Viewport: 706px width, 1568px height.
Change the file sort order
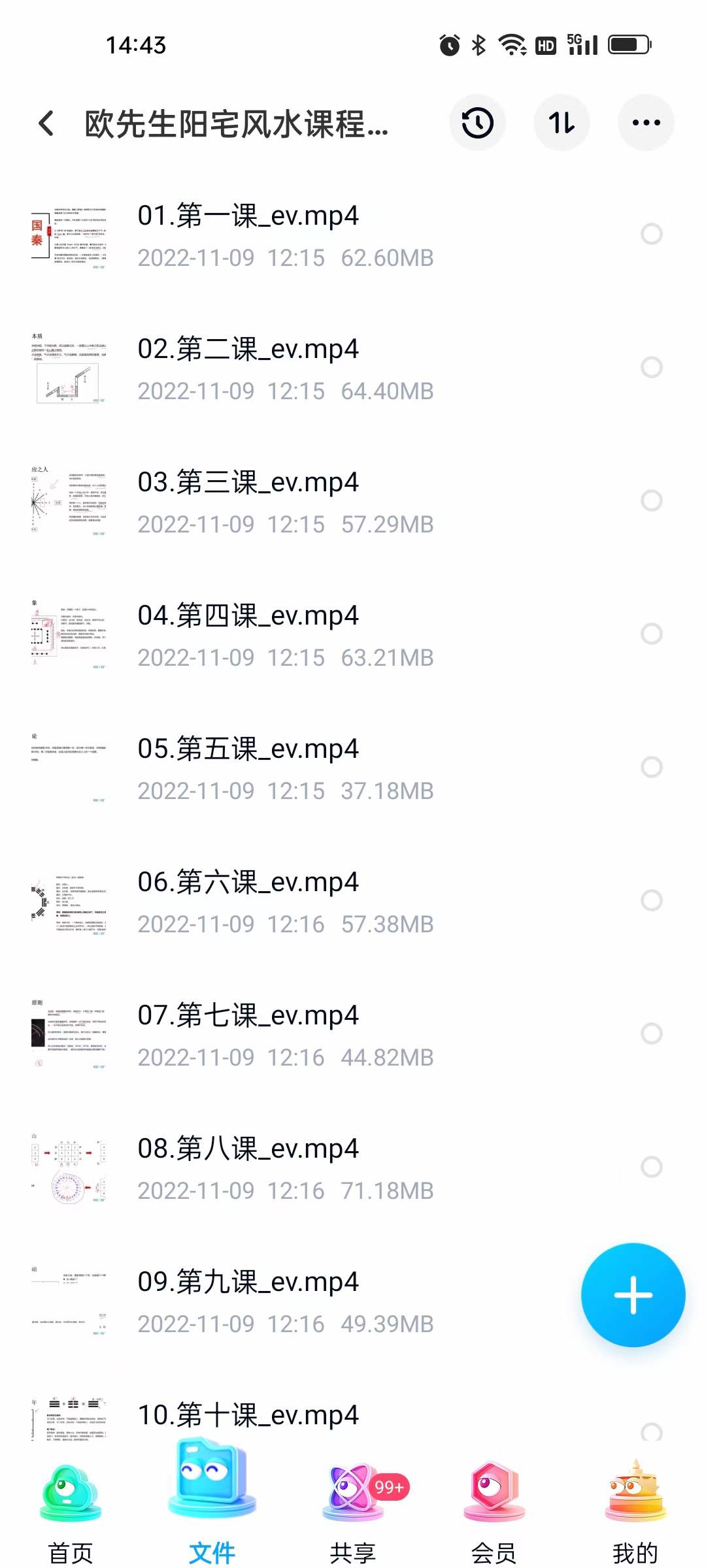562,122
